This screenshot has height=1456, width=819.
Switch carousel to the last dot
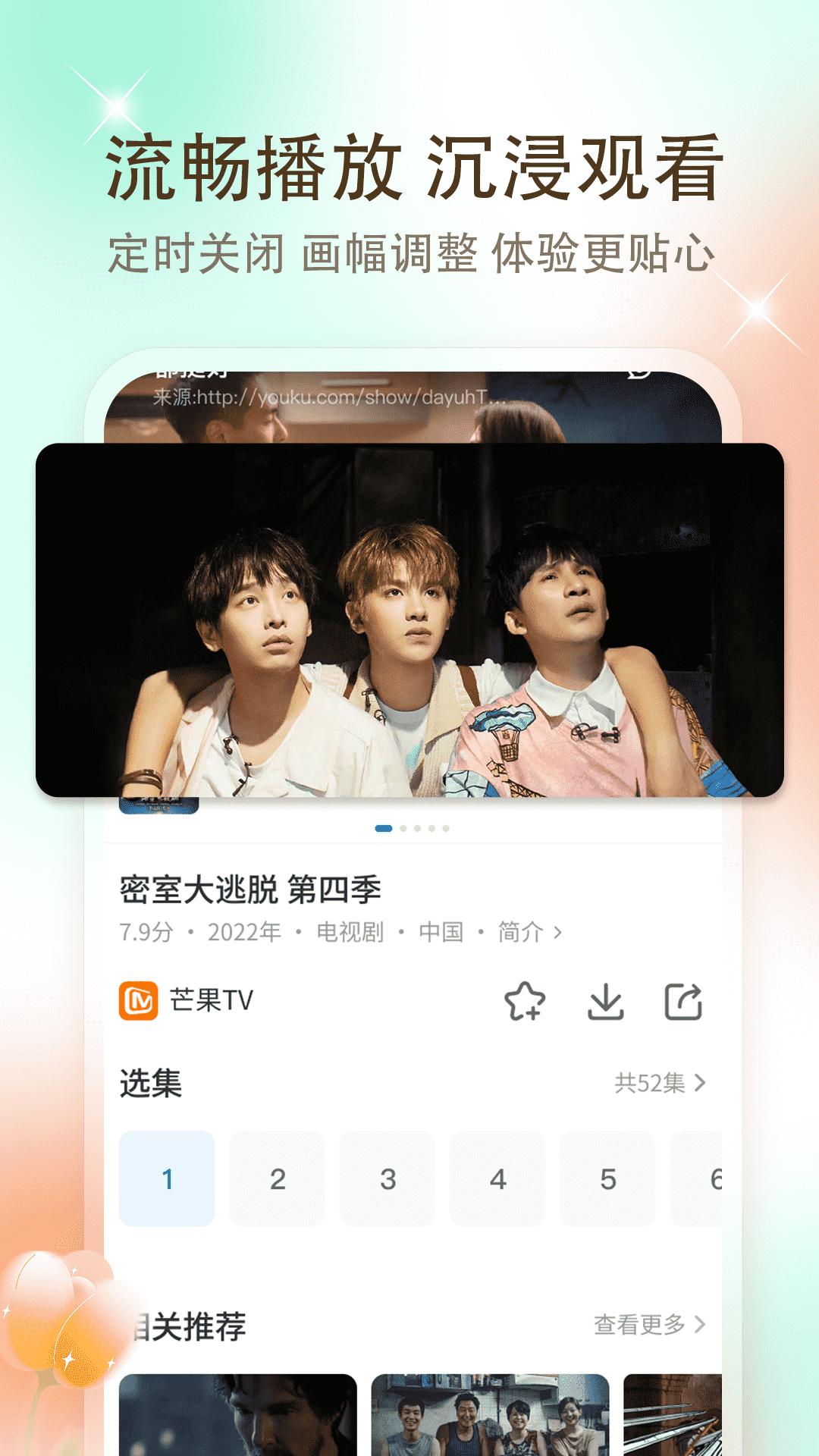pyautogui.click(x=445, y=828)
